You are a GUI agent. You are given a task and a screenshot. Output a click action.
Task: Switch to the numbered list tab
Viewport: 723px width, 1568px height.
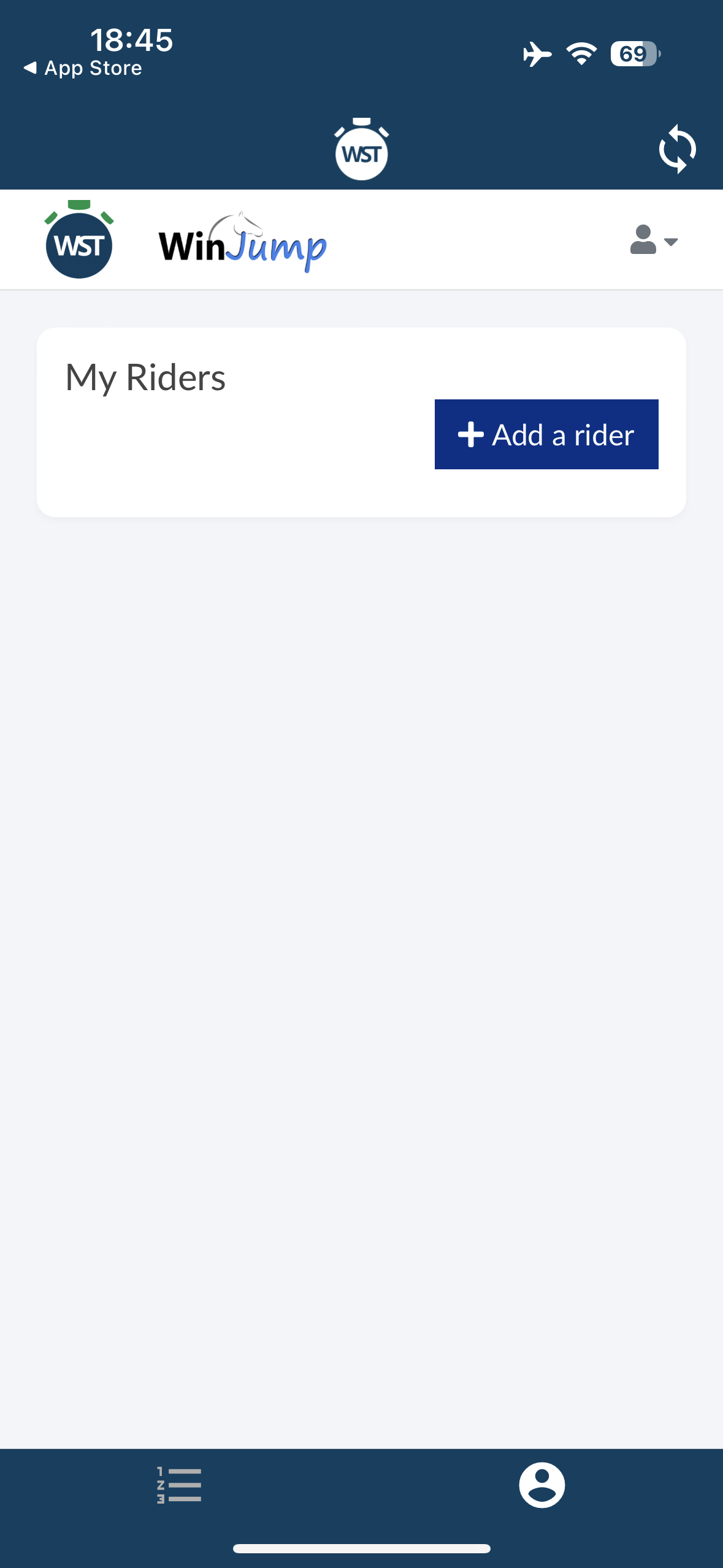click(x=179, y=1485)
